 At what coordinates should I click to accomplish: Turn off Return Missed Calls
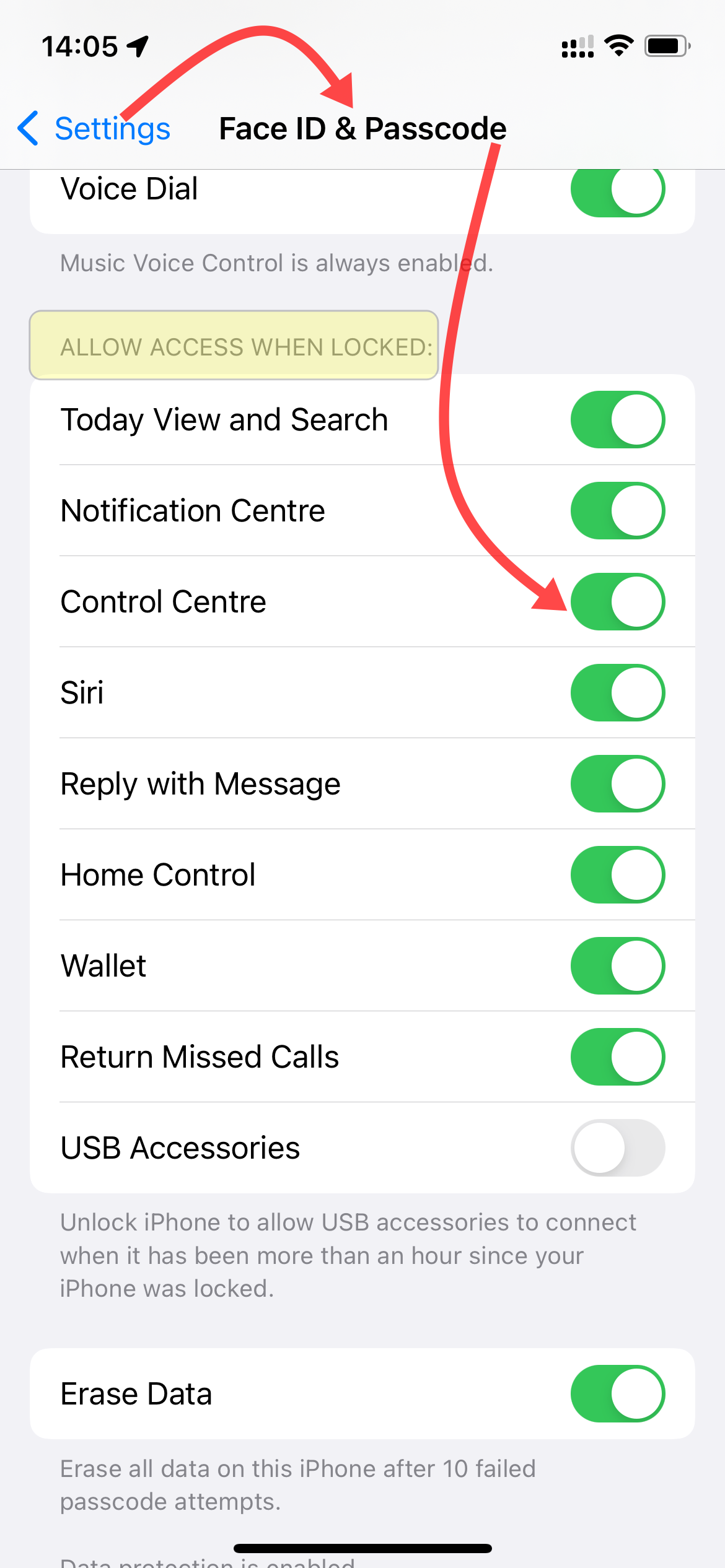[x=618, y=1057]
